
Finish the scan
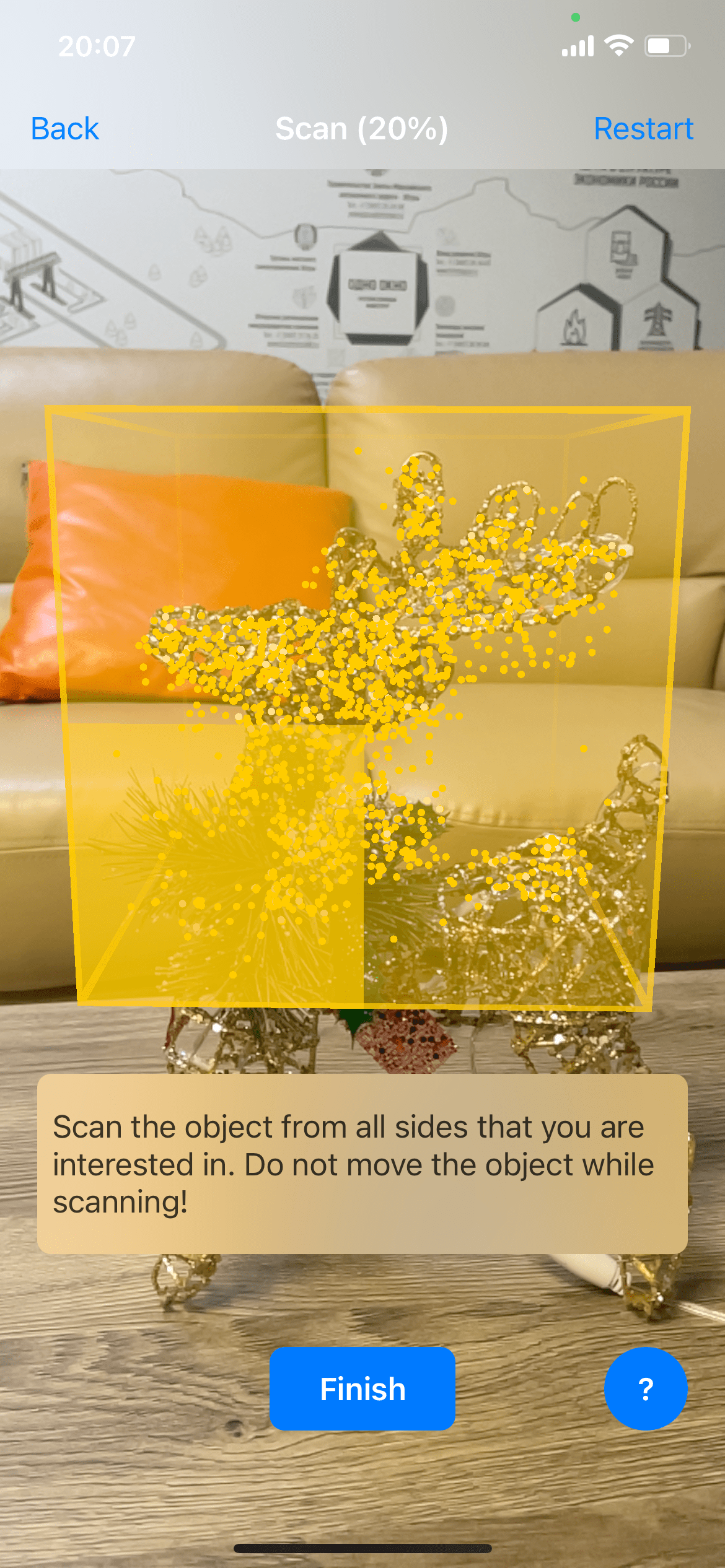point(362,1388)
